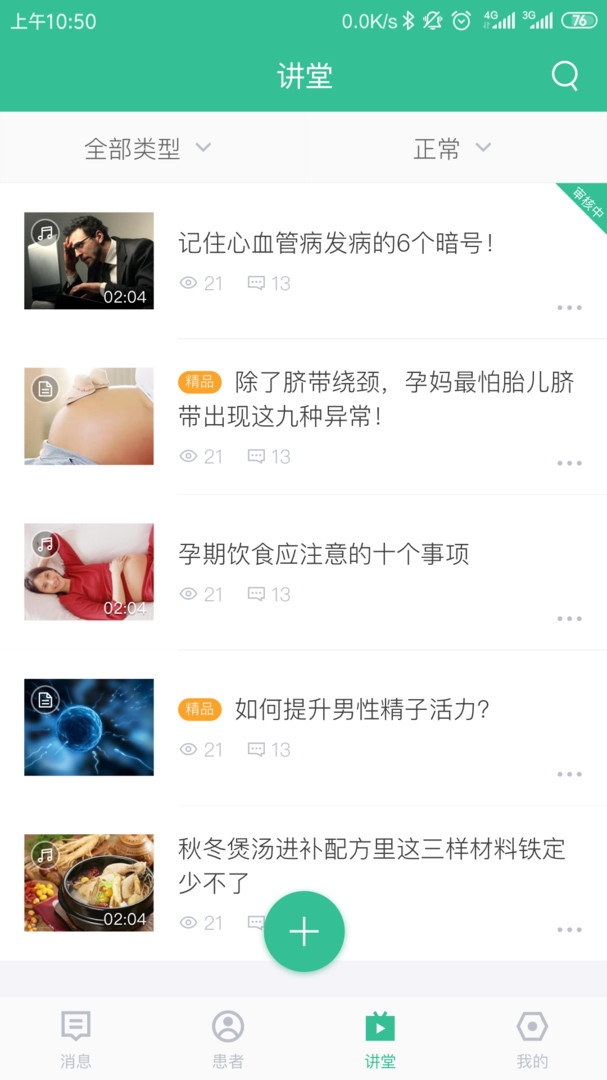The height and width of the screenshot is (1080, 607).
Task: Switch to the 消息 tab
Action: [x=76, y=1038]
